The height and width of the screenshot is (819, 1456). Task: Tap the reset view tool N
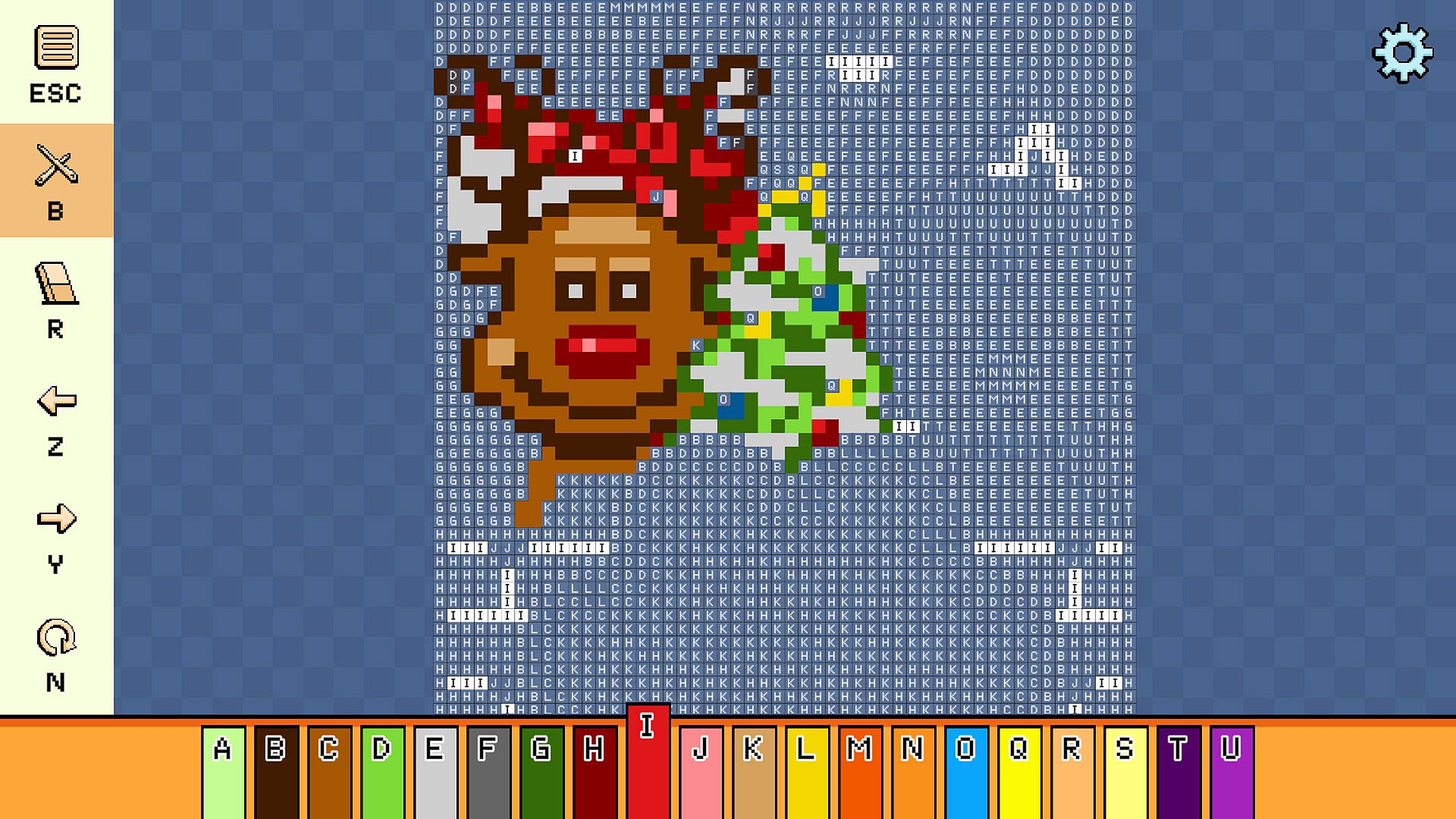tap(56, 654)
